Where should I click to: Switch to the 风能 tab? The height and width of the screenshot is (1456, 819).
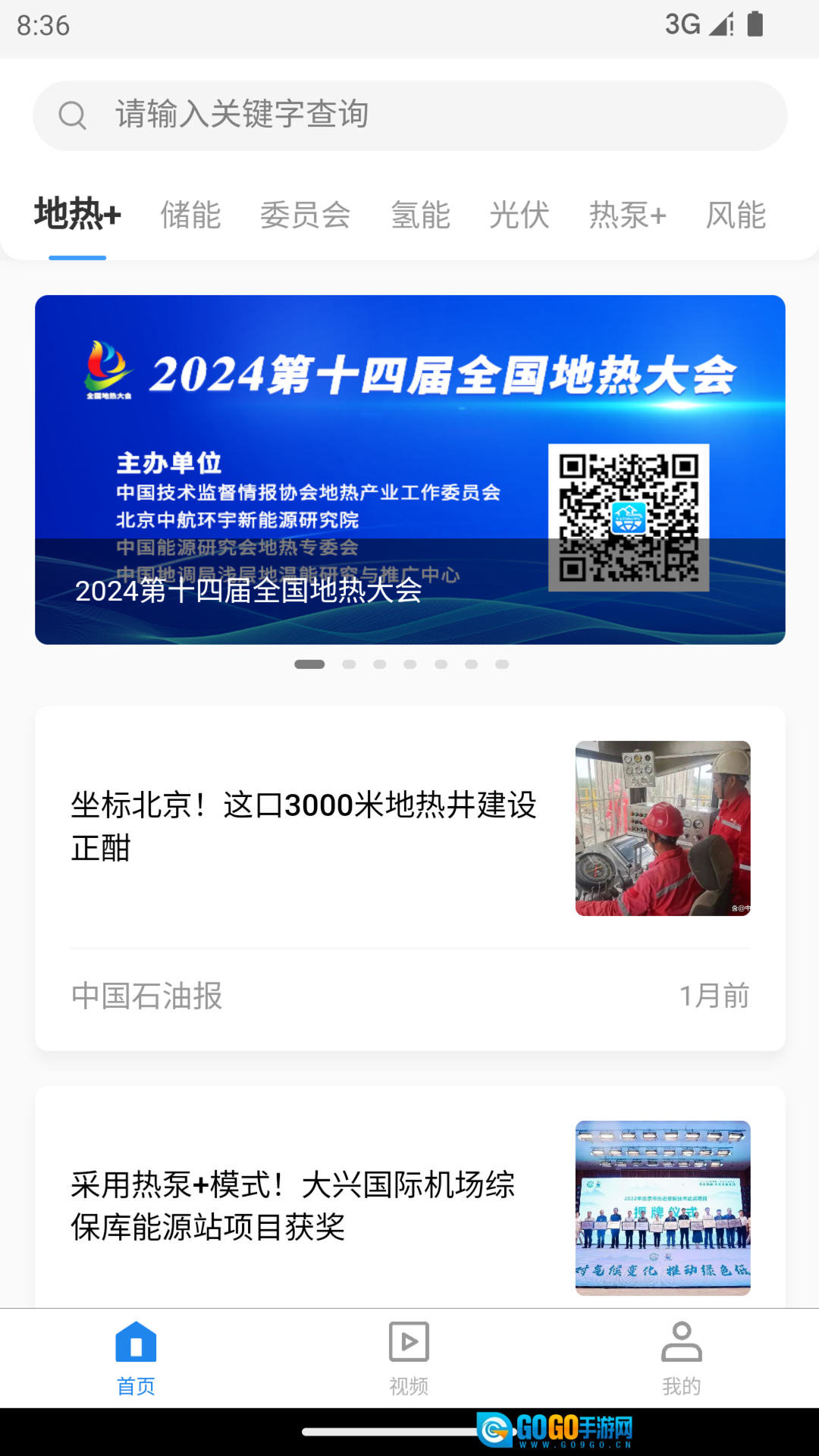point(736,215)
